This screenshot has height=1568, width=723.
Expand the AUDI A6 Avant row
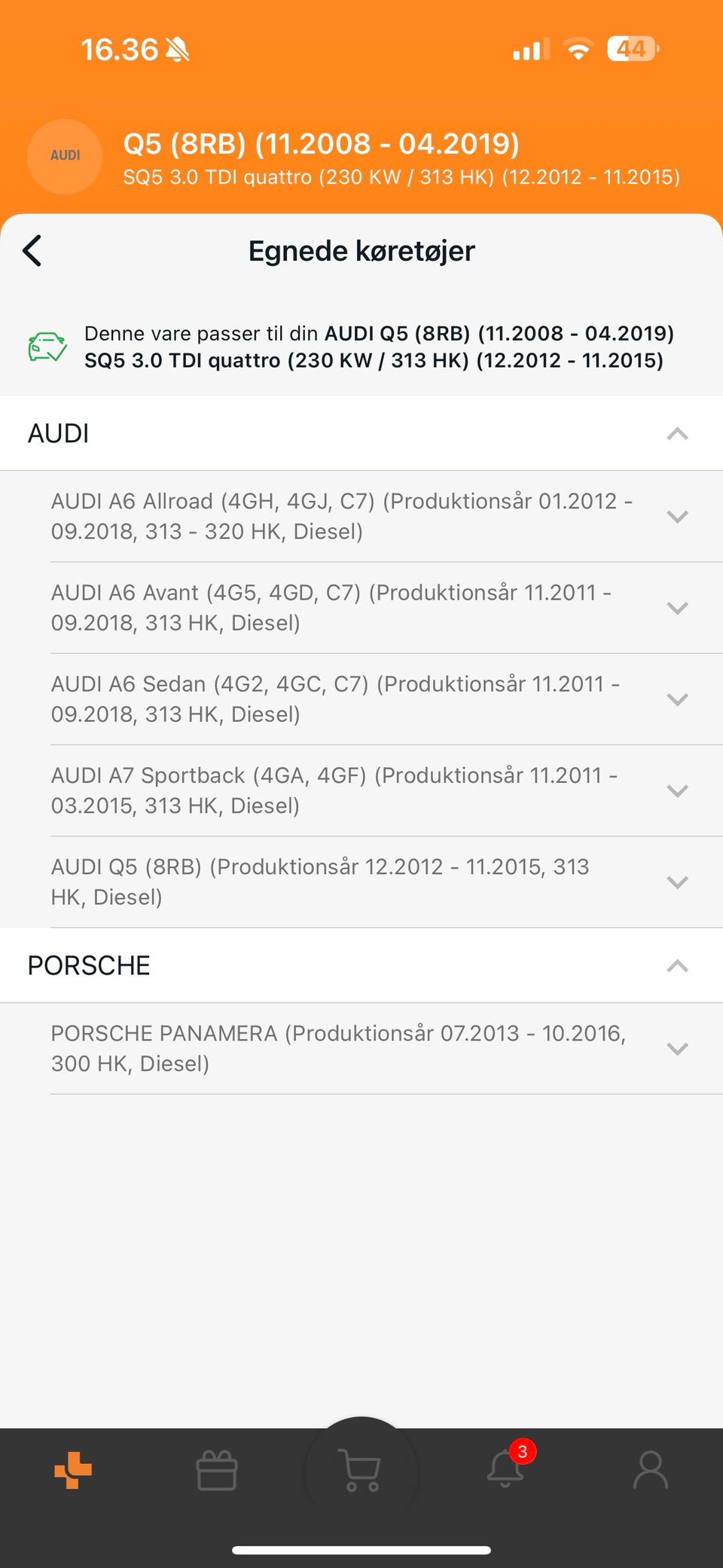click(677, 608)
